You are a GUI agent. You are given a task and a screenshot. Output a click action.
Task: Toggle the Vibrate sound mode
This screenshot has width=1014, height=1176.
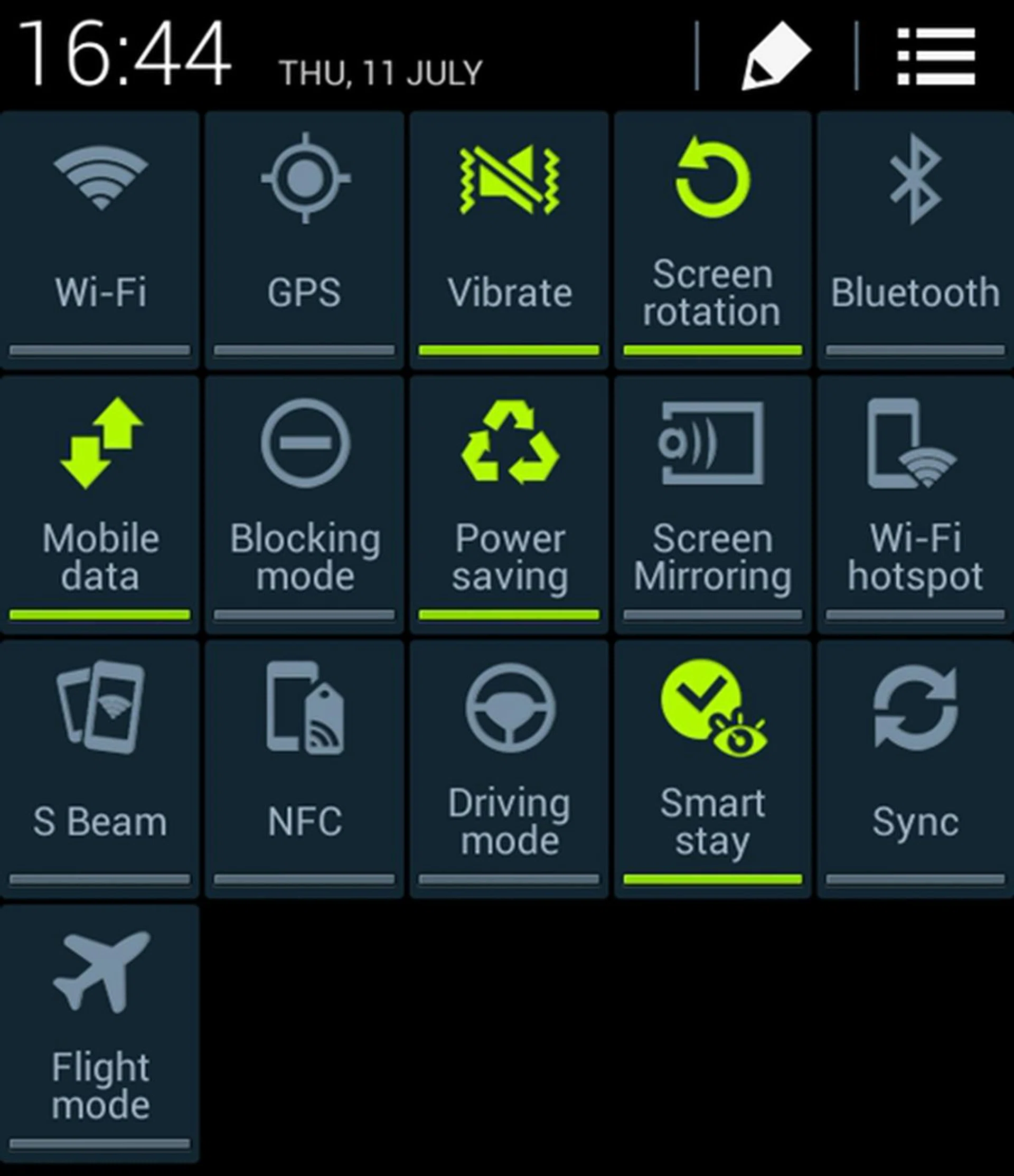(509, 238)
